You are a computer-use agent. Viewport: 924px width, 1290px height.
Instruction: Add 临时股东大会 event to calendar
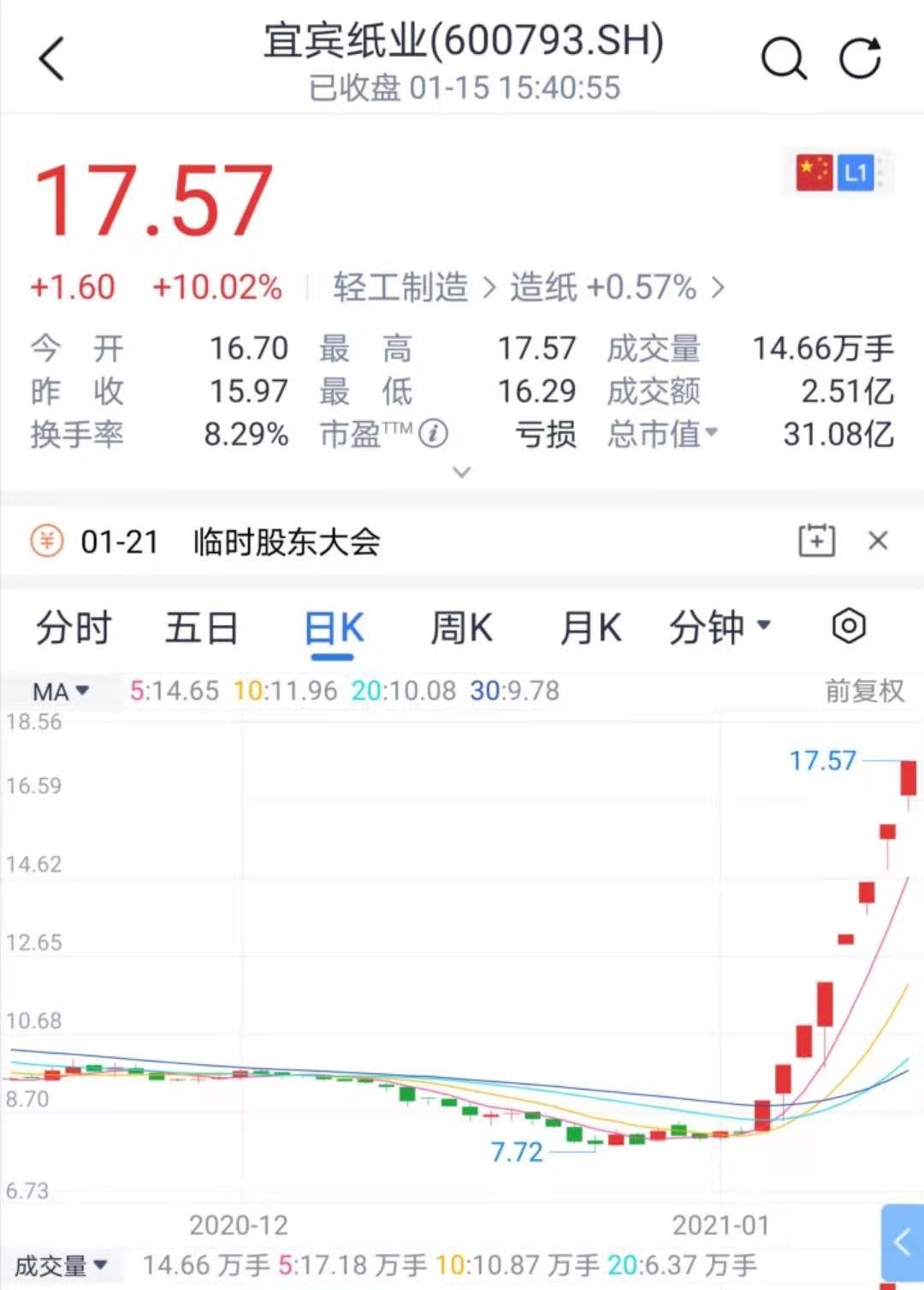coord(816,541)
